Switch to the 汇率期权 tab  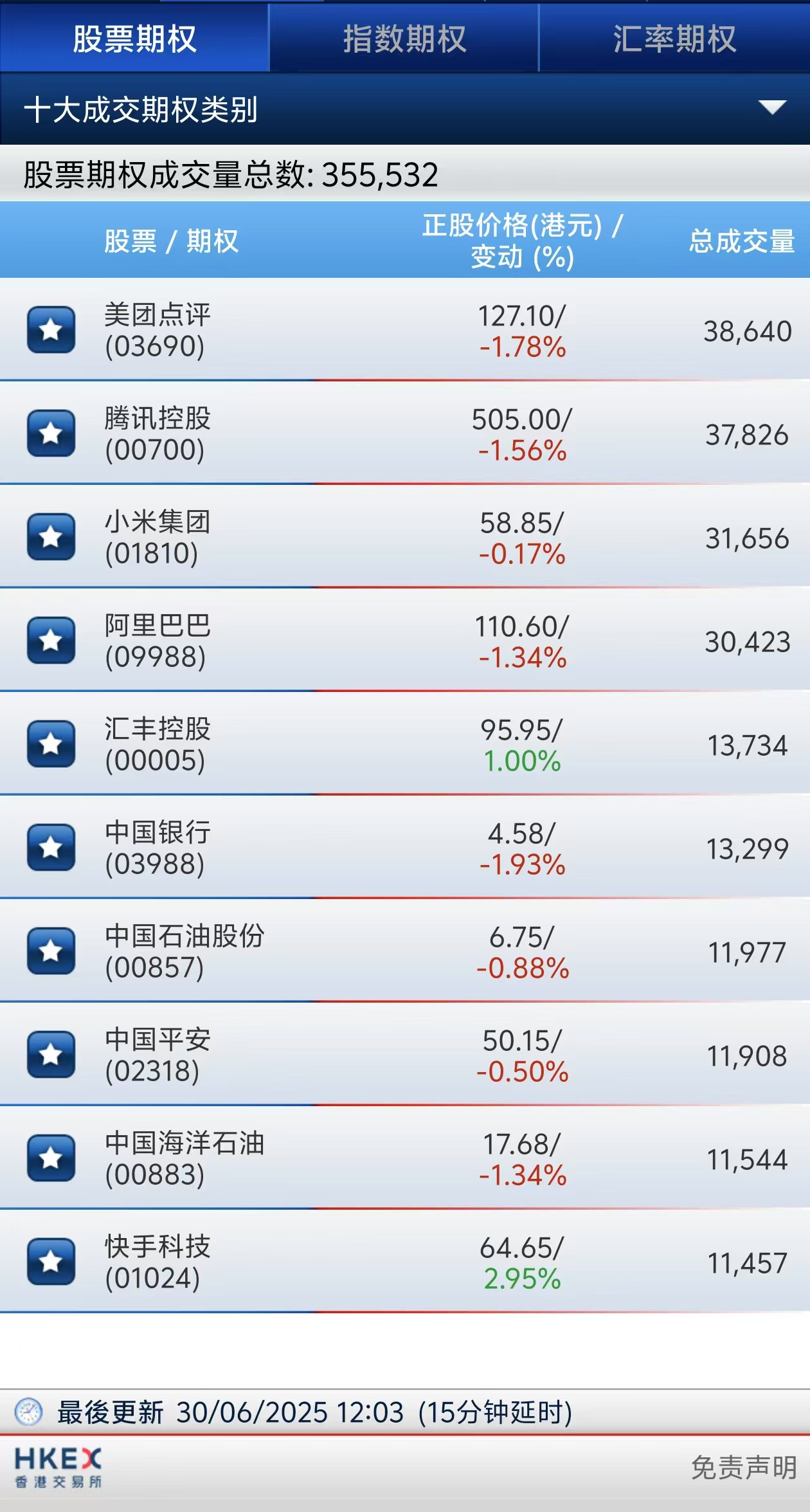674,39
